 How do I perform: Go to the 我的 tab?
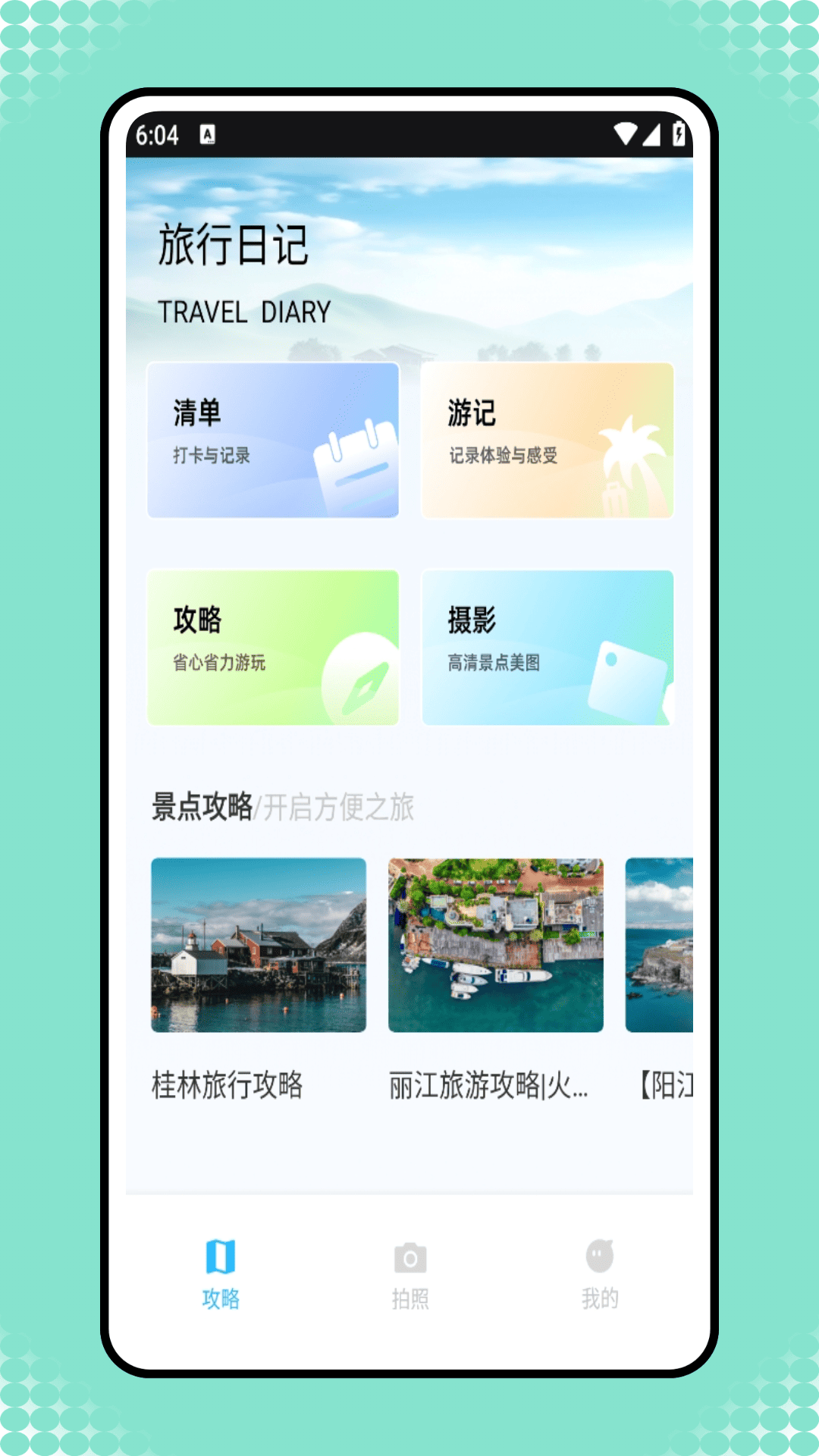pyautogui.click(x=600, y=1274)
